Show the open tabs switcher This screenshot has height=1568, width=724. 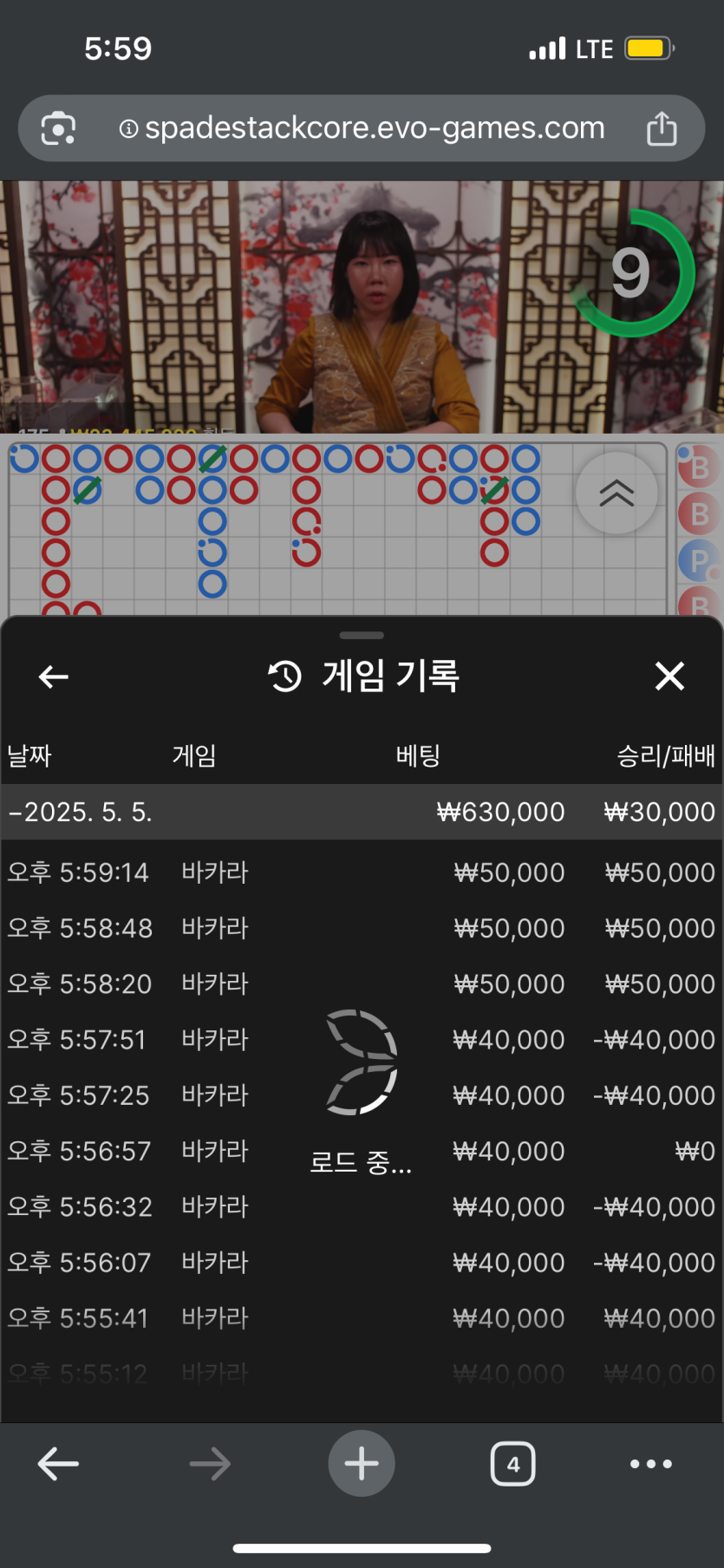click(x=512, y=1464)
